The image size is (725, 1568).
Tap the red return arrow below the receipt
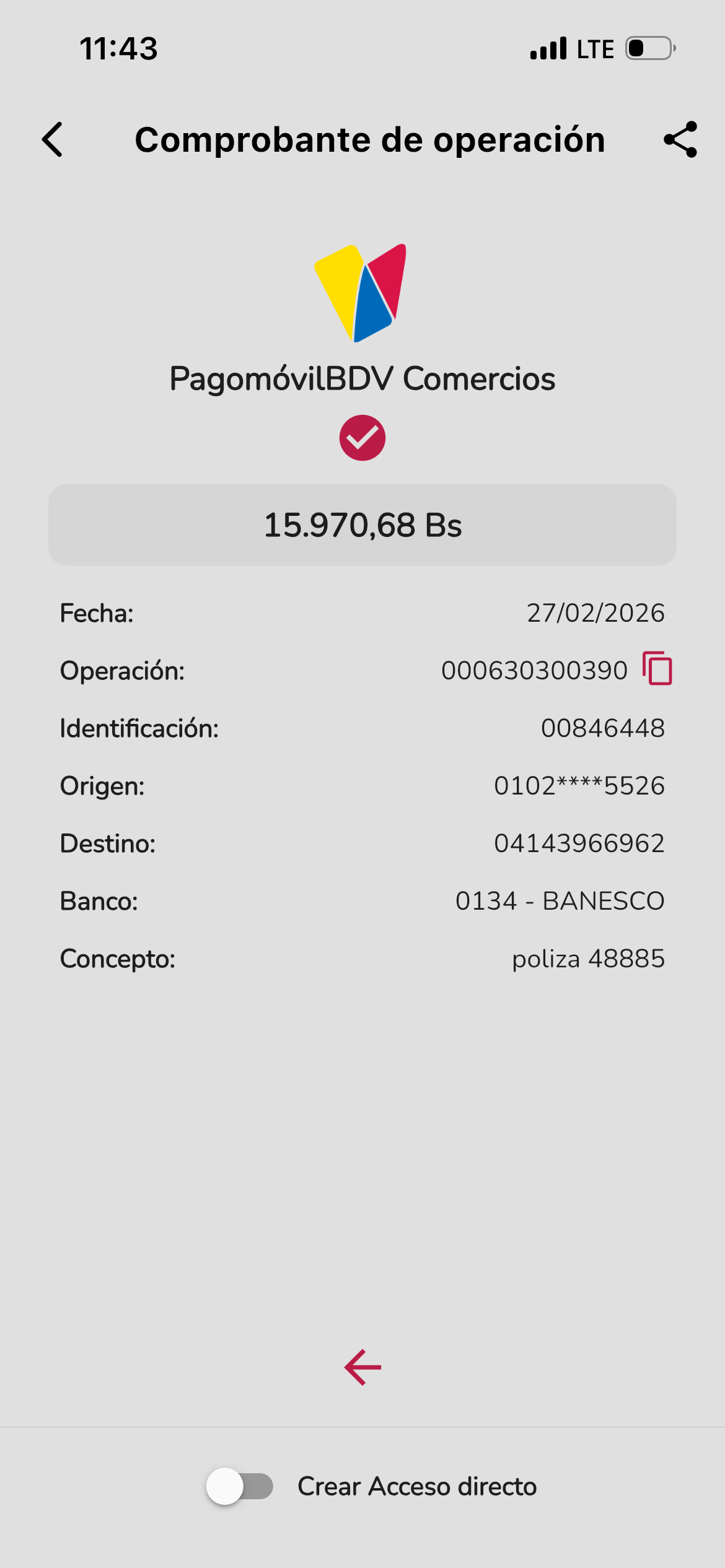(x=362, y=1367)
